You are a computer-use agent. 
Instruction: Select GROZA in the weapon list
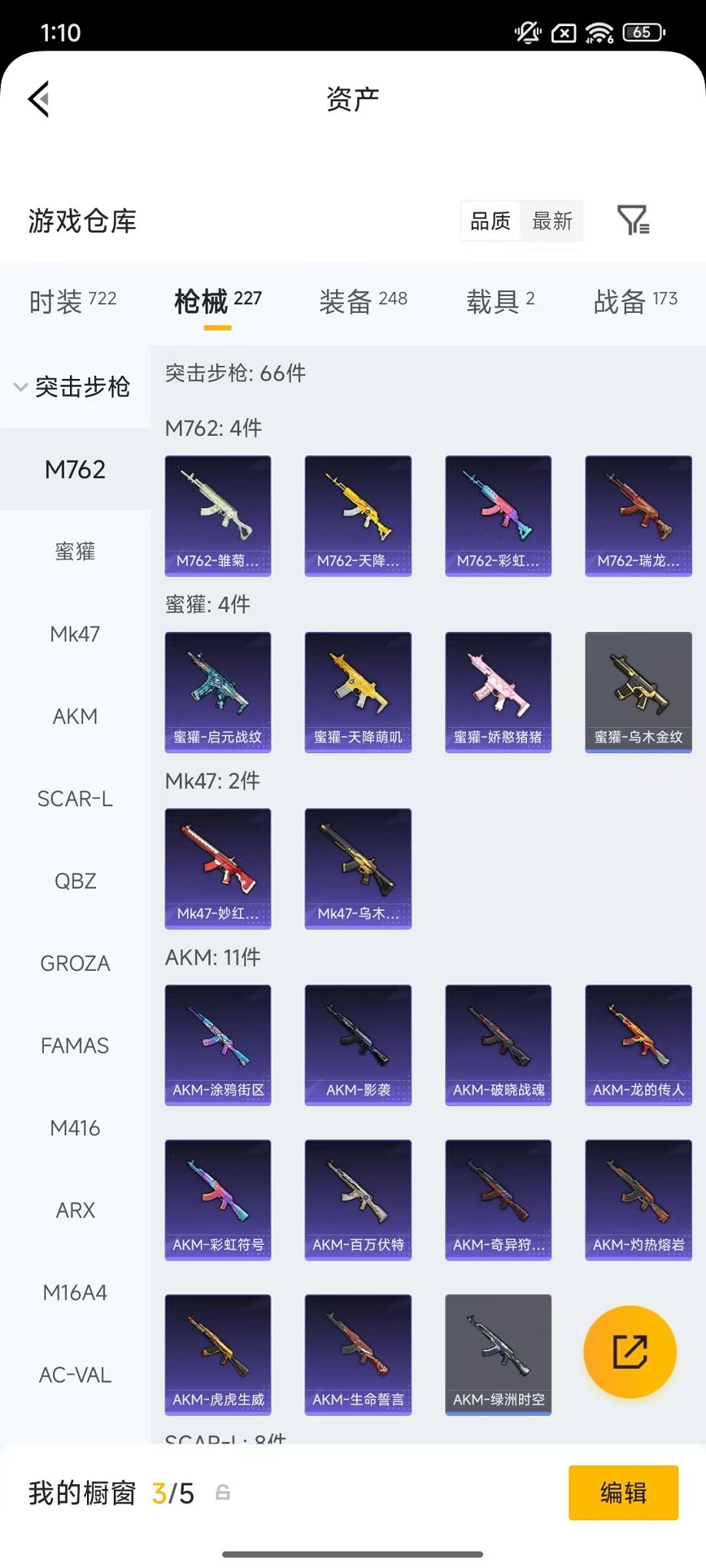point(75,963)
